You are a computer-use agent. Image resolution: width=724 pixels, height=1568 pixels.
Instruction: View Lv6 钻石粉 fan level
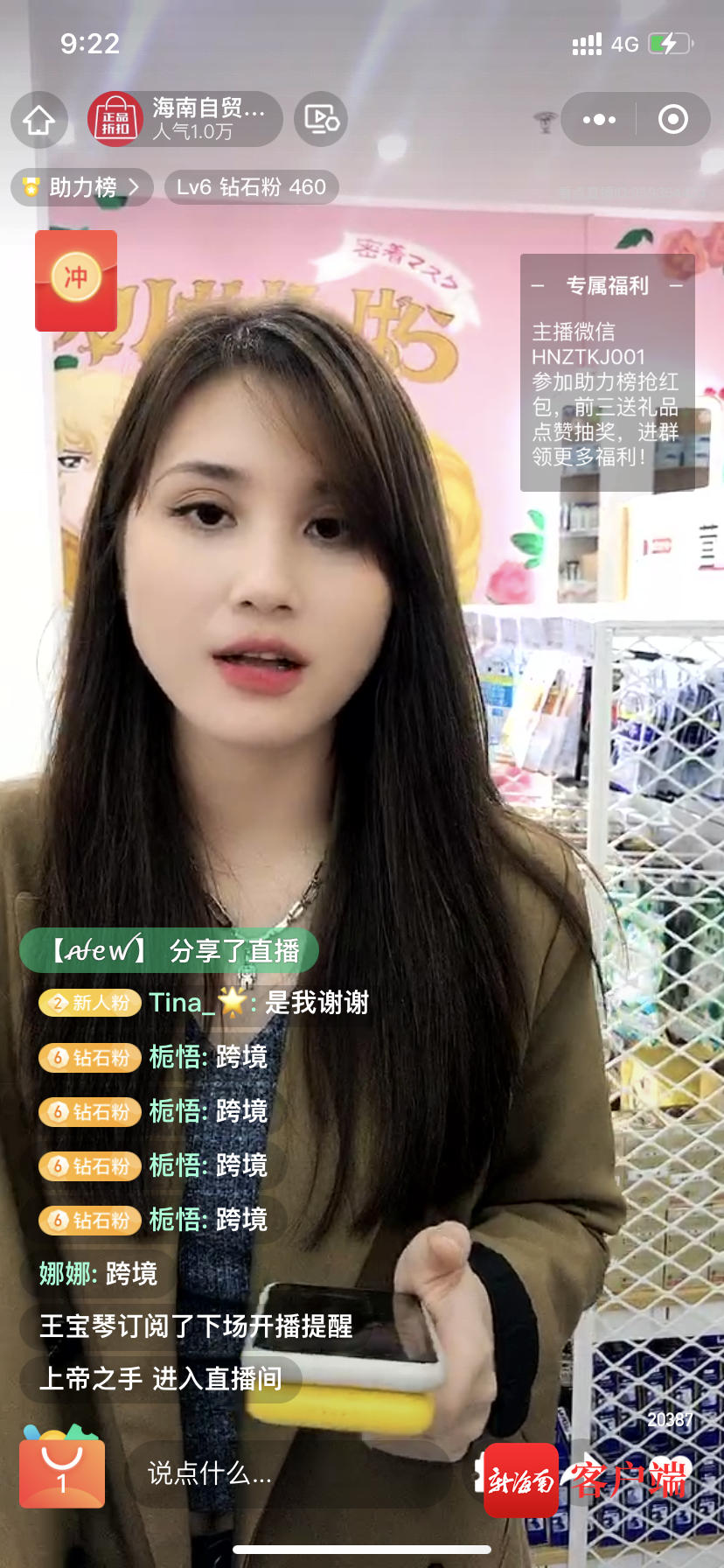coord(251,187)
